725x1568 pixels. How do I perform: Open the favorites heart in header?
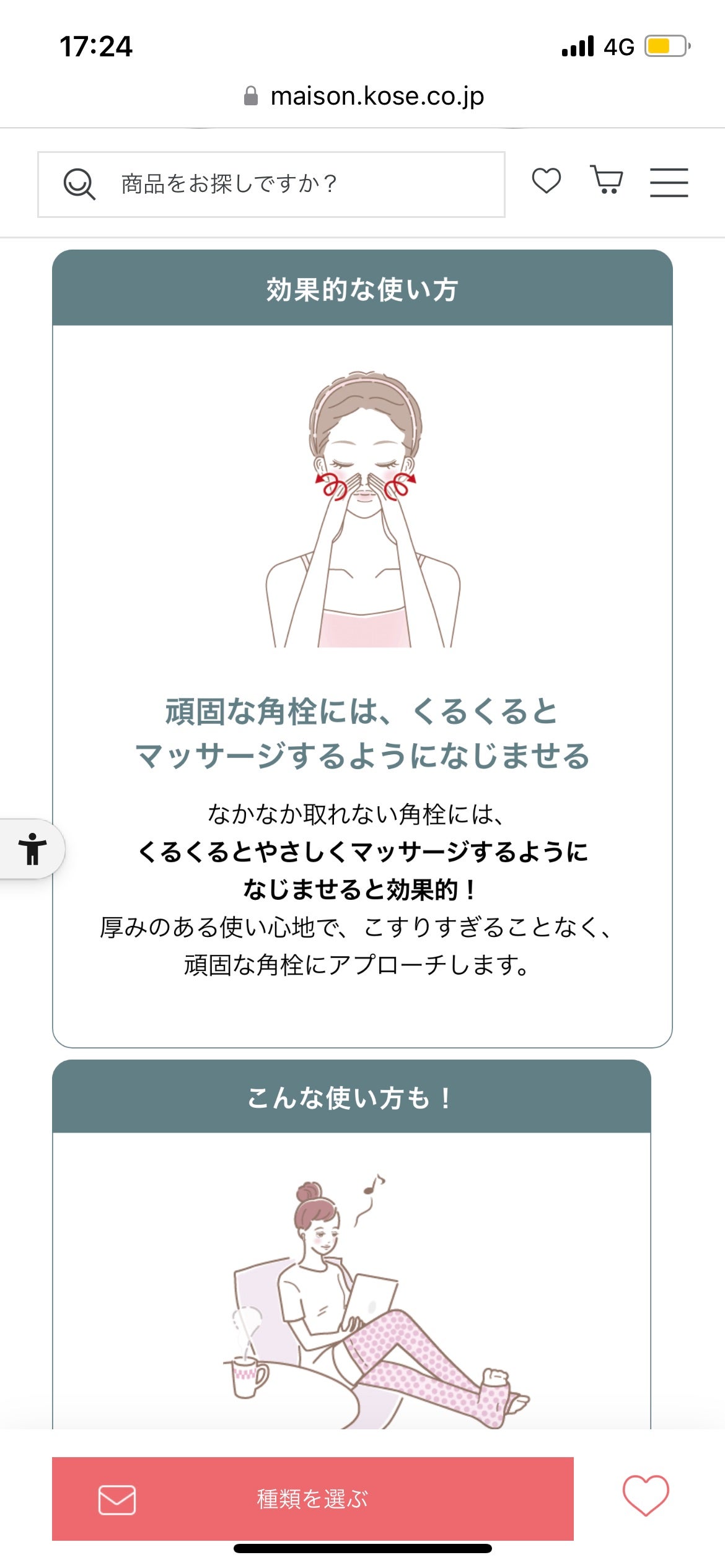(x=546, y=181)
